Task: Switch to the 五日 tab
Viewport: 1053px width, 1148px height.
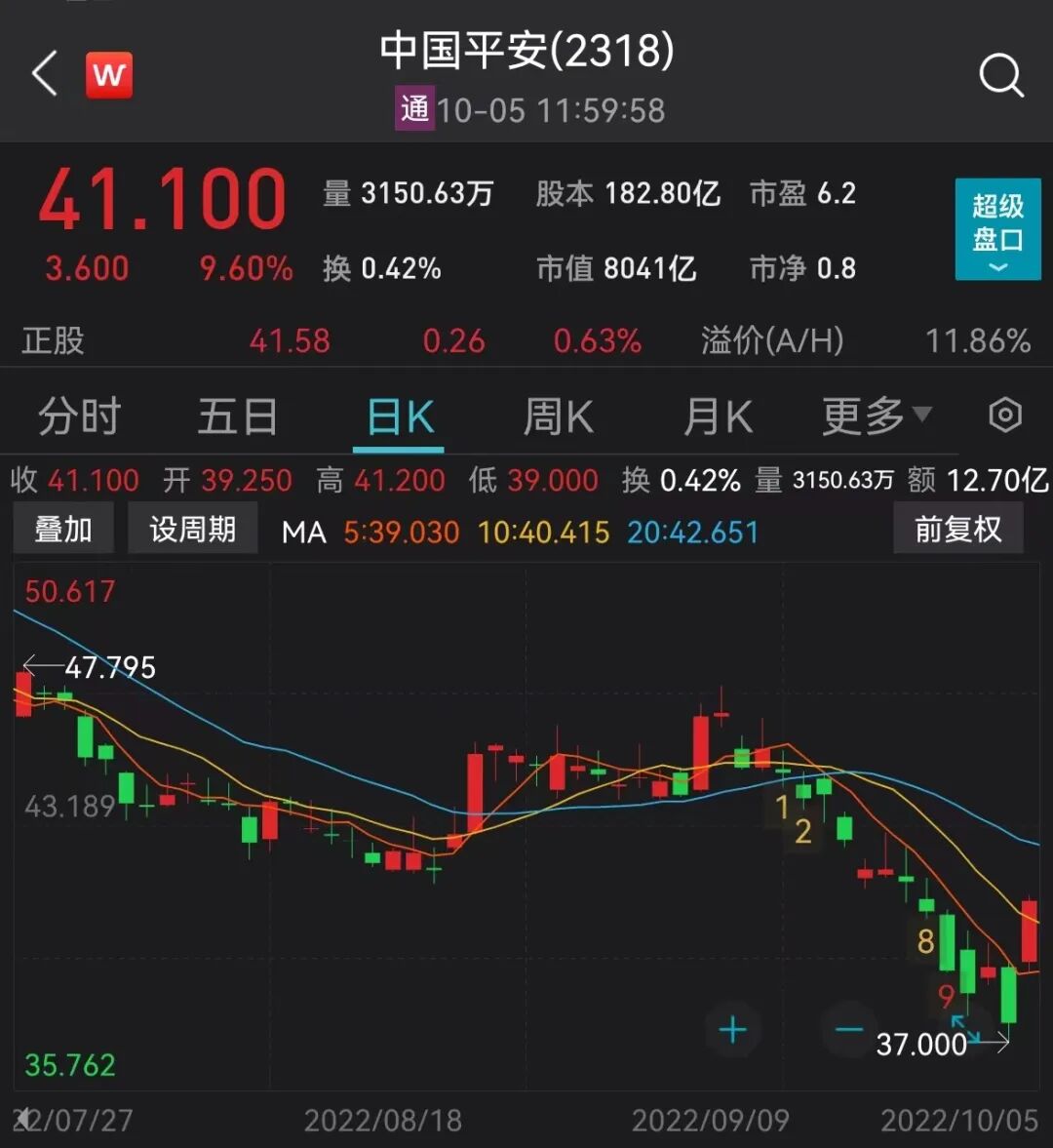Action: coord(238,416)
